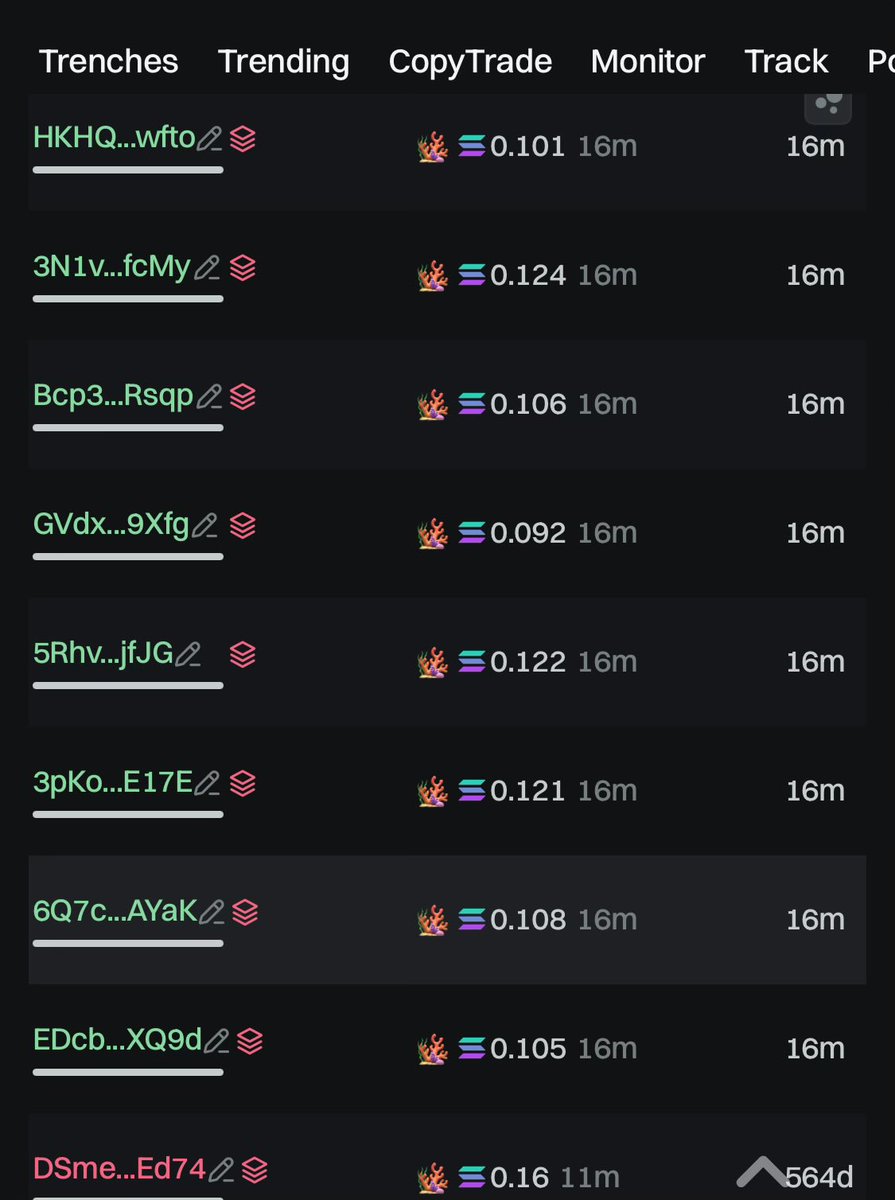The width and height of the screenshot is (895, 1200).
Task: Open the Trending tab
Action: 283,61
